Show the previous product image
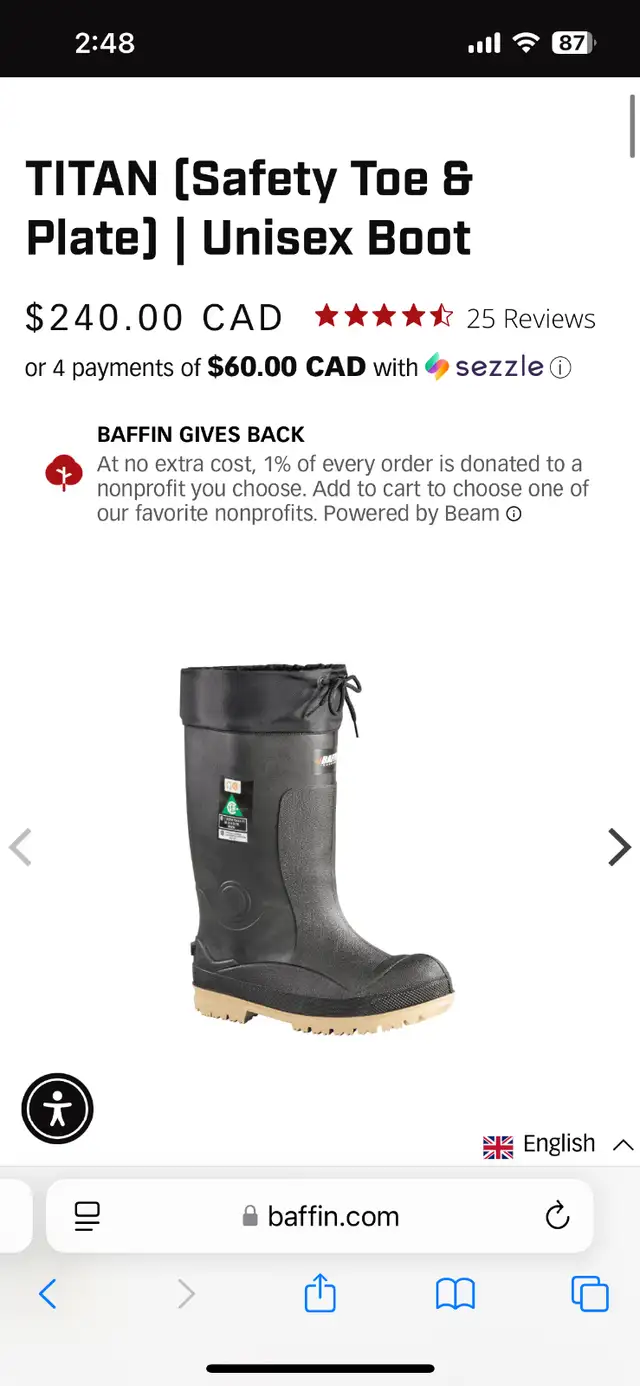 tap(20, 847)
